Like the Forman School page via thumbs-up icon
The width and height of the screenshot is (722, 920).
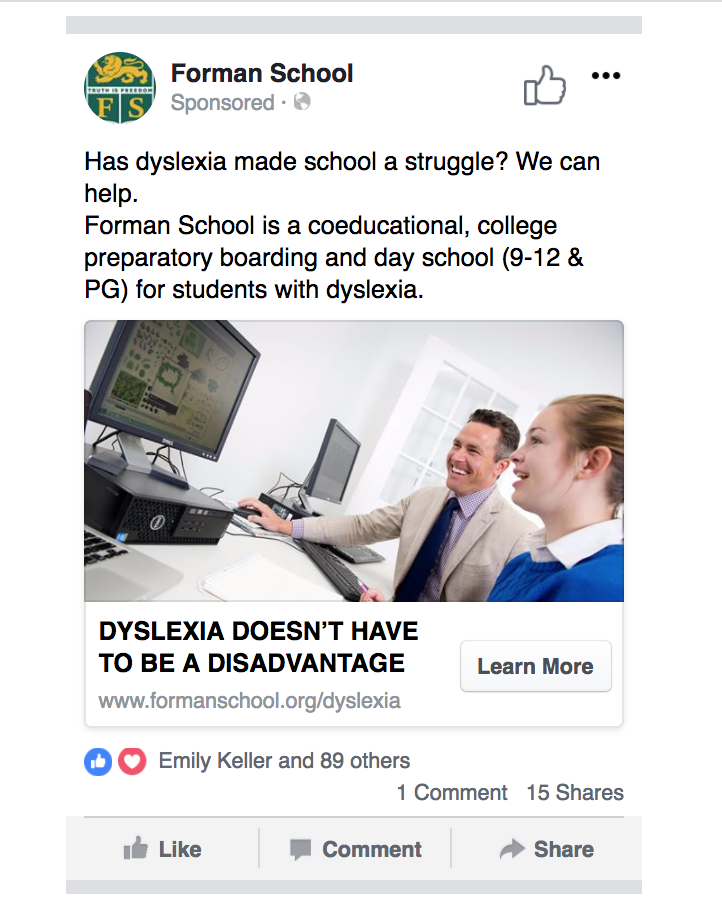(x=545, y=86)
